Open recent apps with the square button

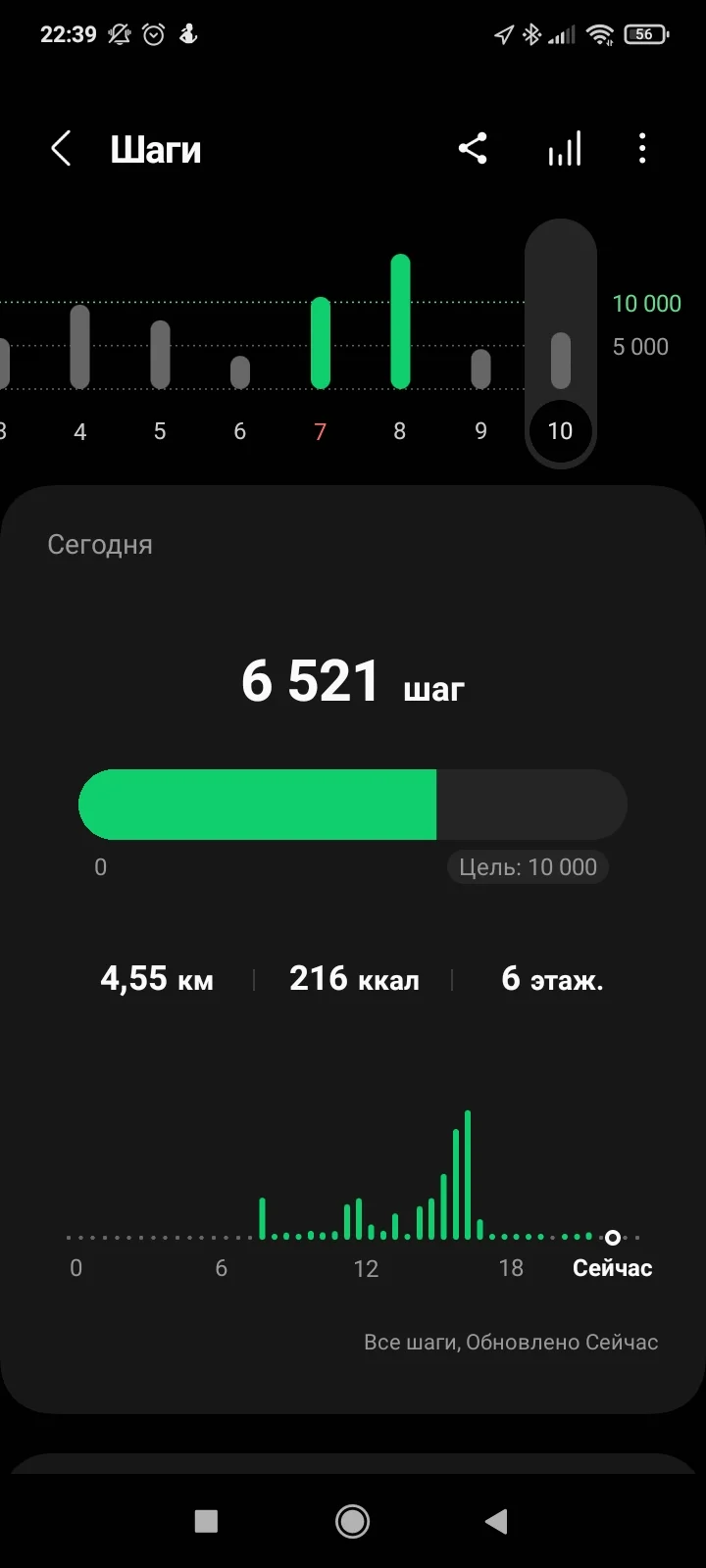point(206,1521)
